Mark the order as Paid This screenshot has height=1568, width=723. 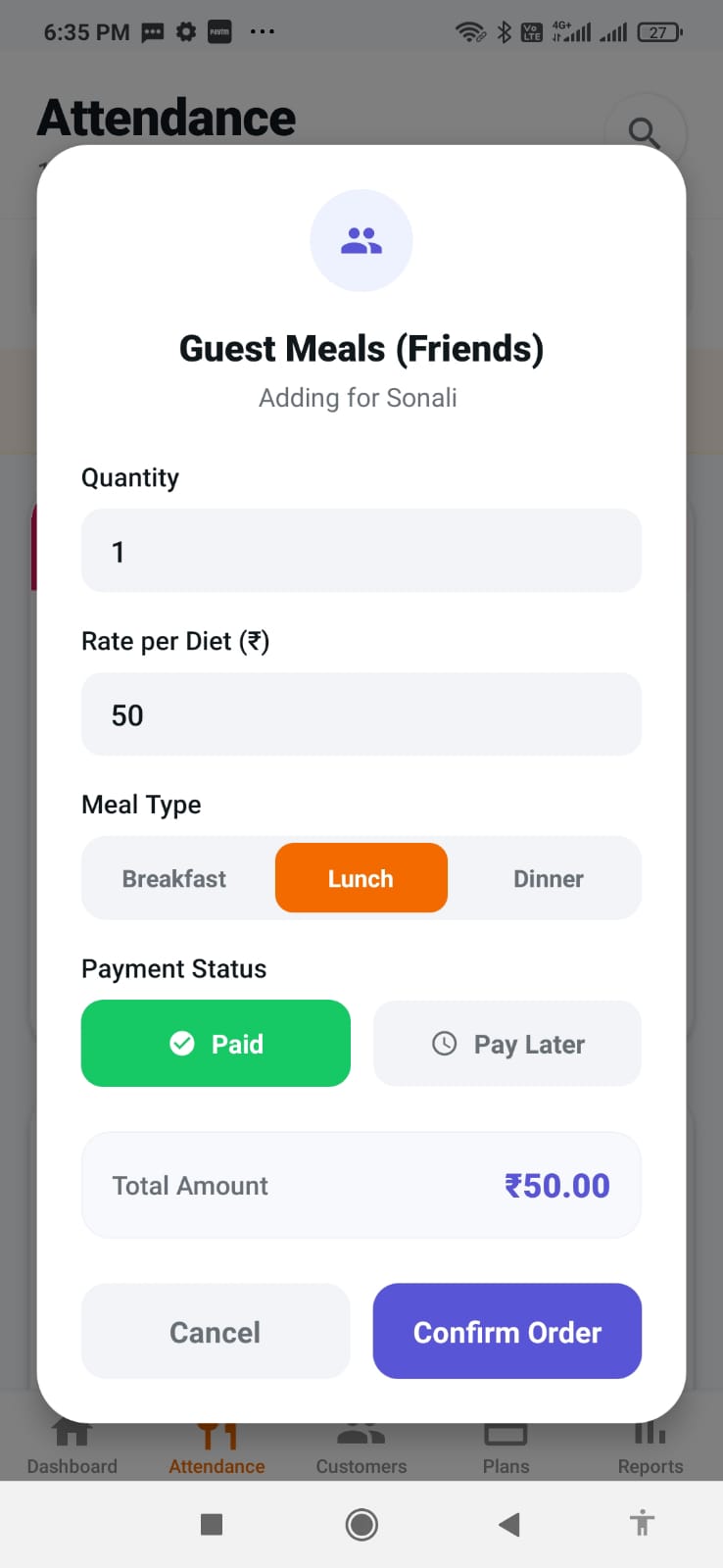point(216,1044)
